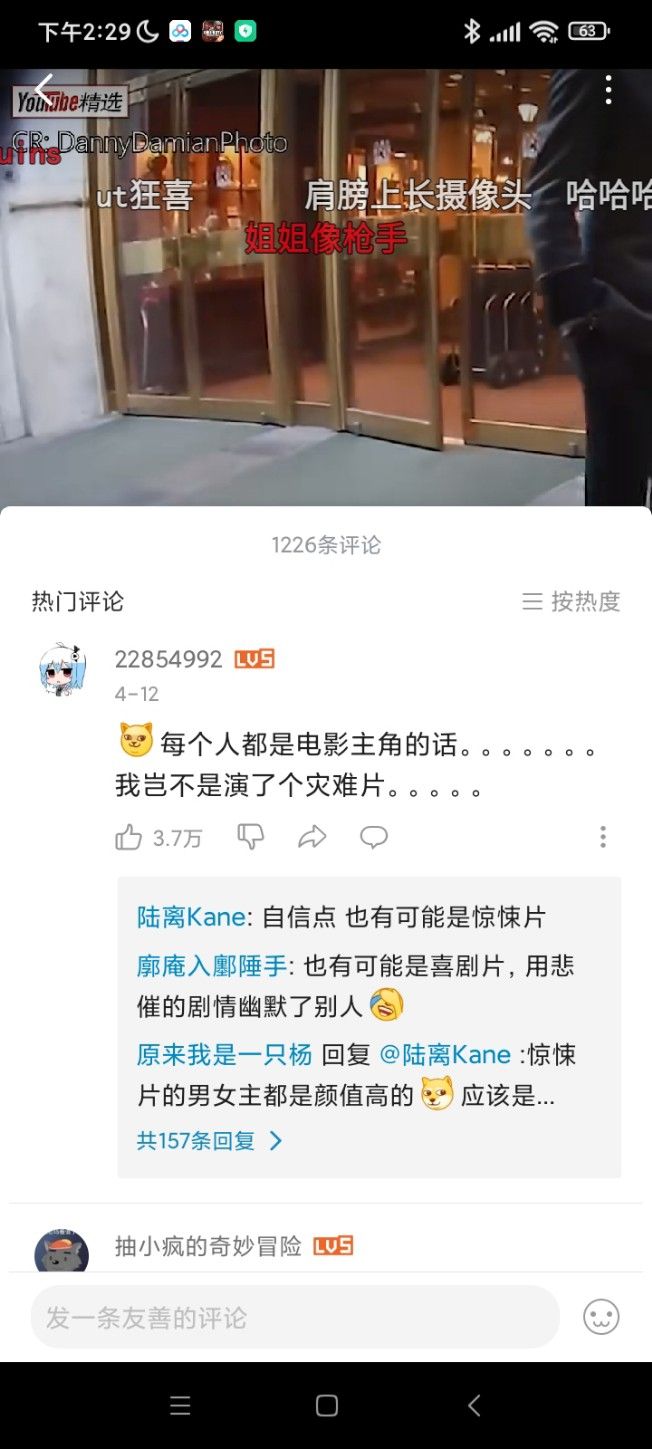Tap the comment field 发一条友善的评论
Image resolution: width=652 pixels, height=1449 pixels.
pos(295,1317)
